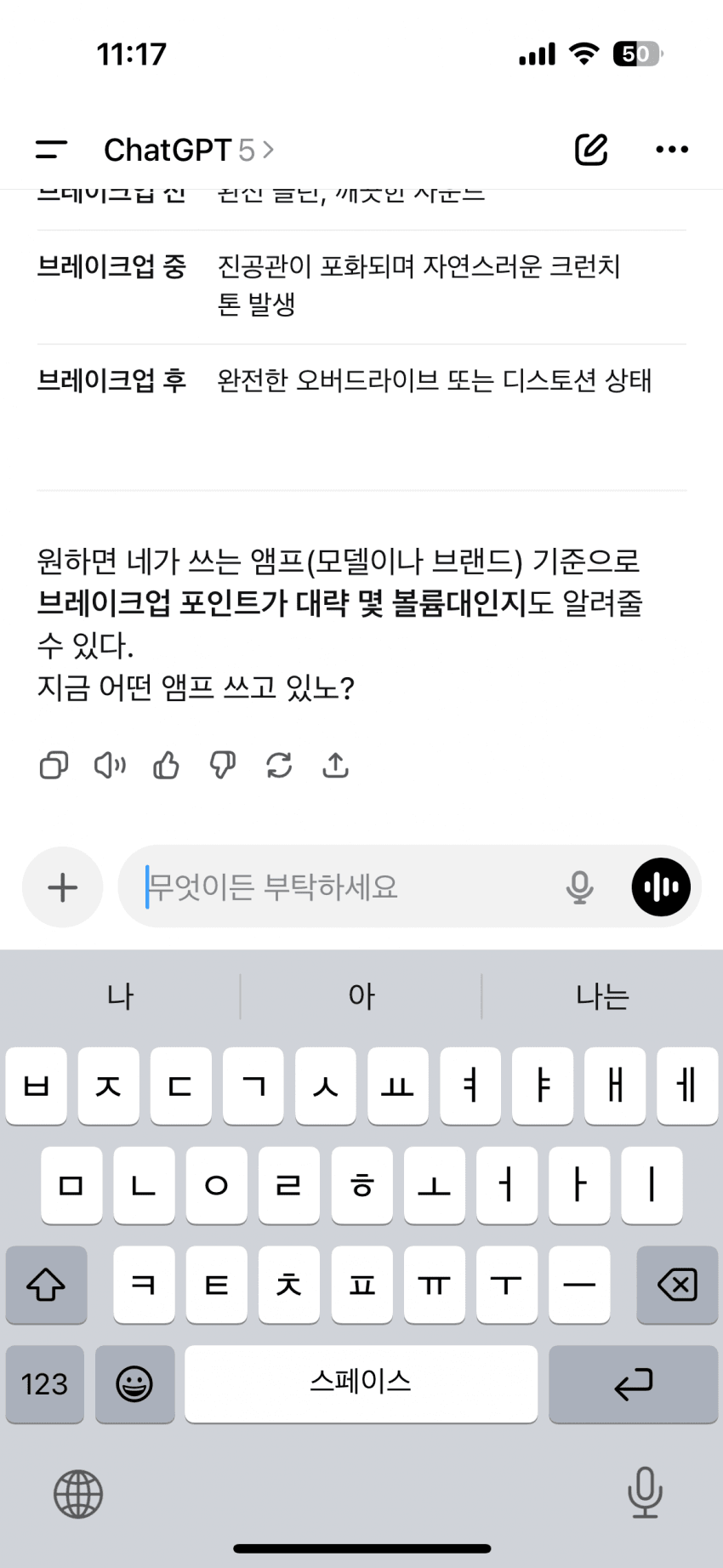This screenshot has width=723, height=1568.
Task: Focus the 무엇이든 부탁하세요 message field
Action: coord(340,887)
